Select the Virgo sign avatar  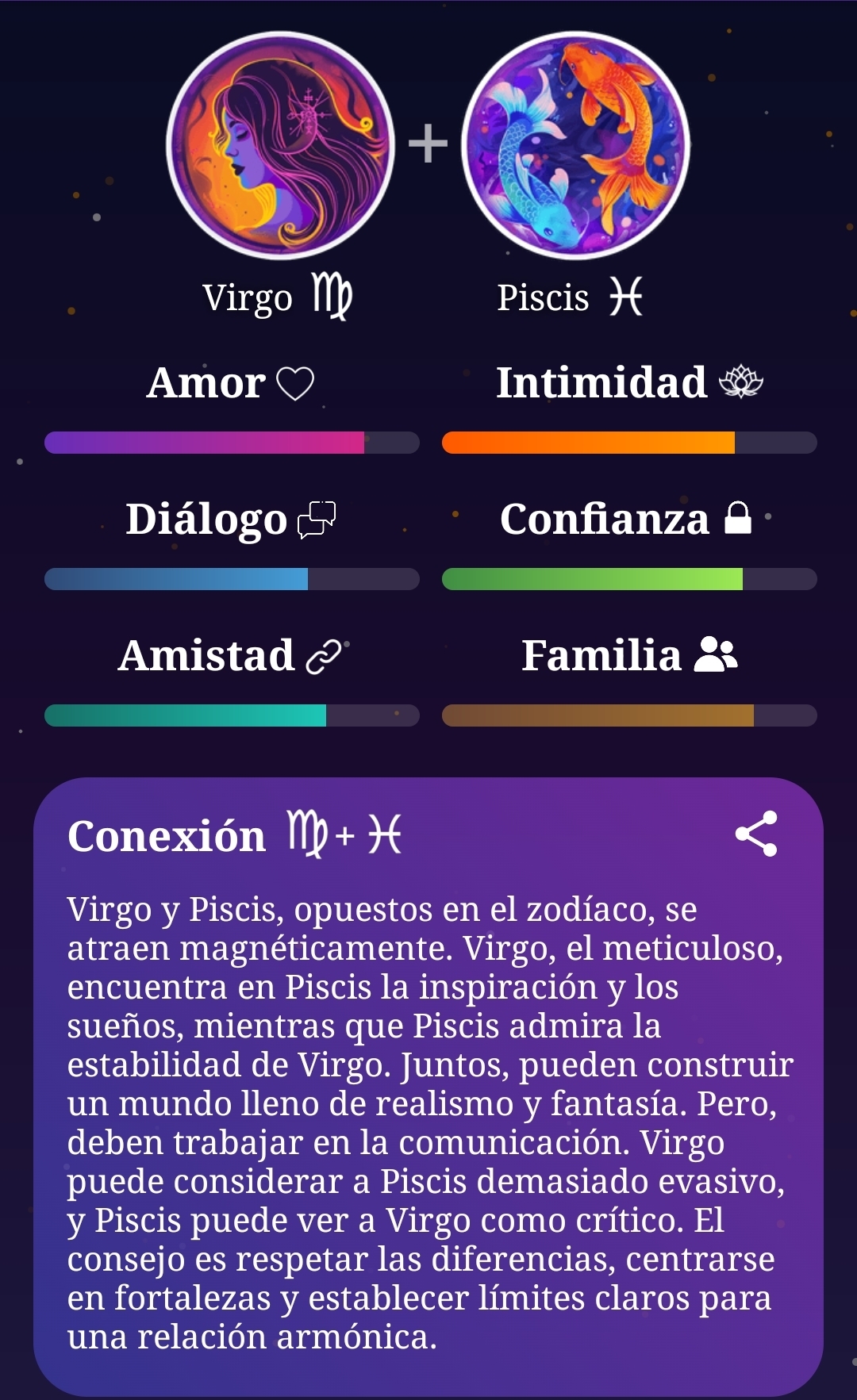tap(280, 146)
